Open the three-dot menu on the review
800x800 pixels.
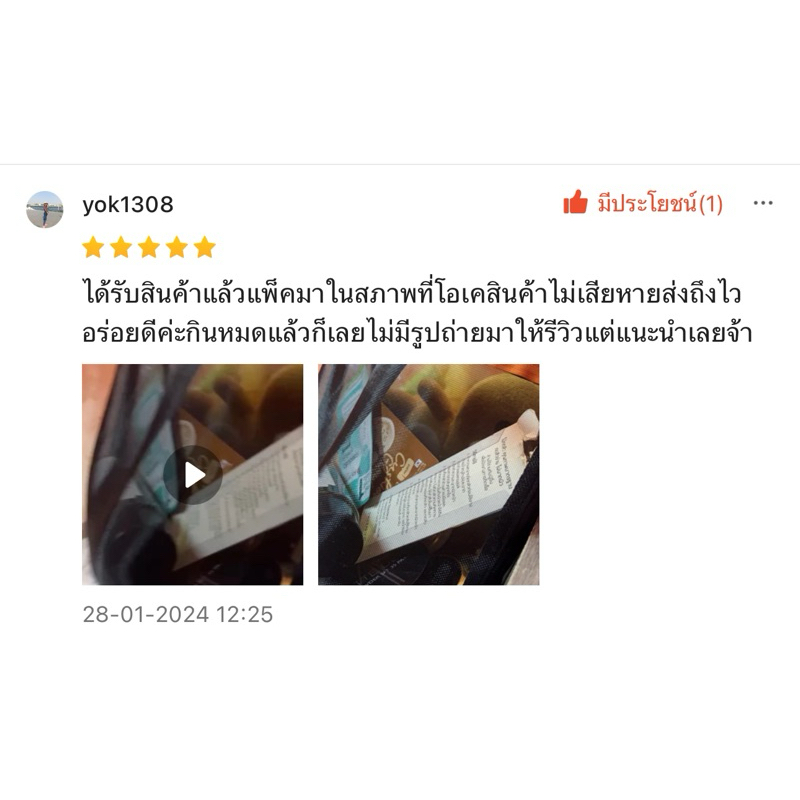pyautogui.click(x=763, y=203)
